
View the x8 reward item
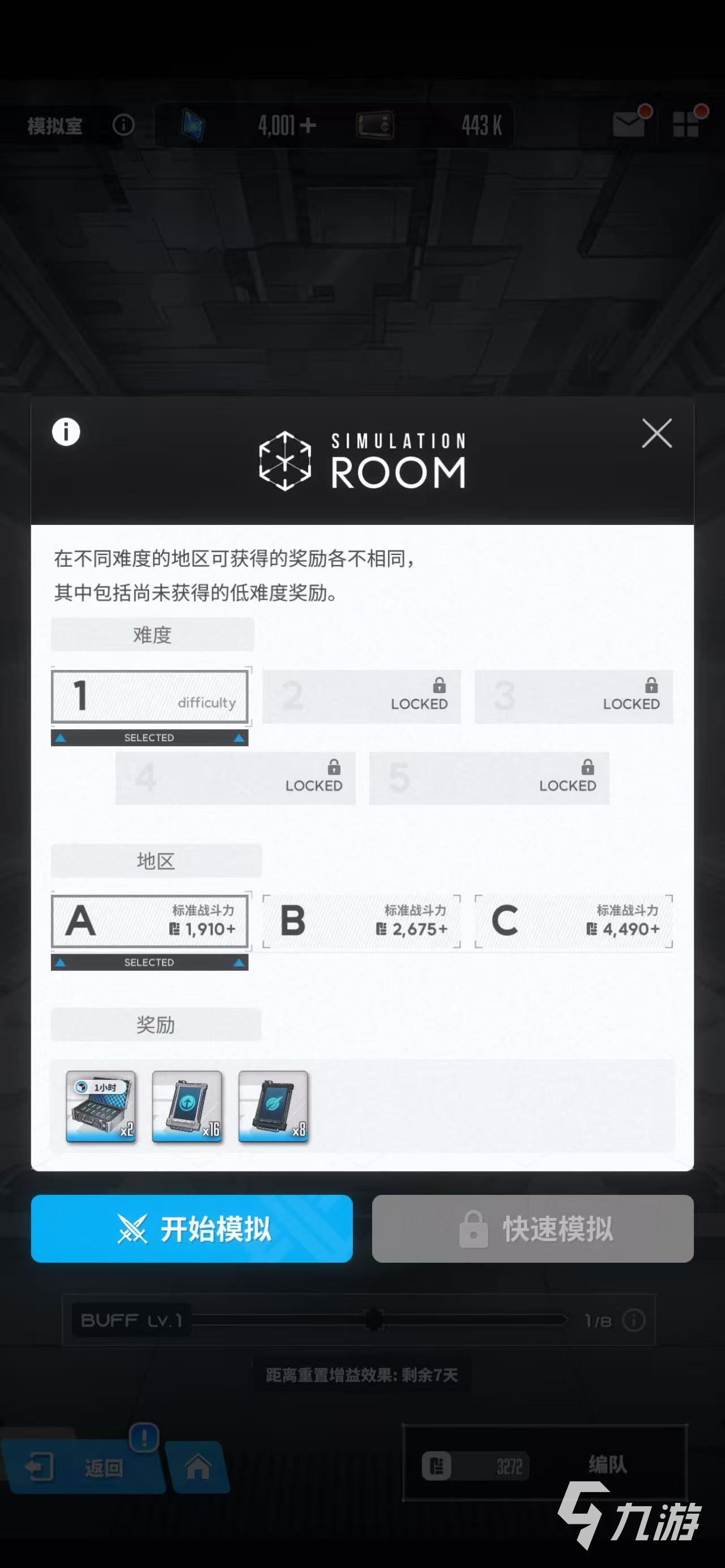pyautogui.click(x=272, y=1106)
